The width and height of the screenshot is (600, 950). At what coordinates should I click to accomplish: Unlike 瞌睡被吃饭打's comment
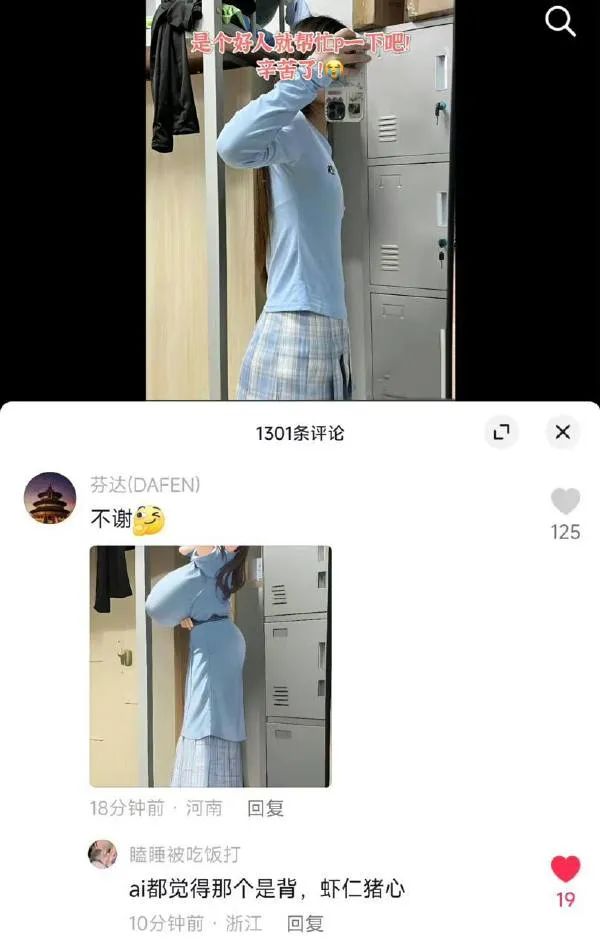click(565, 869)
